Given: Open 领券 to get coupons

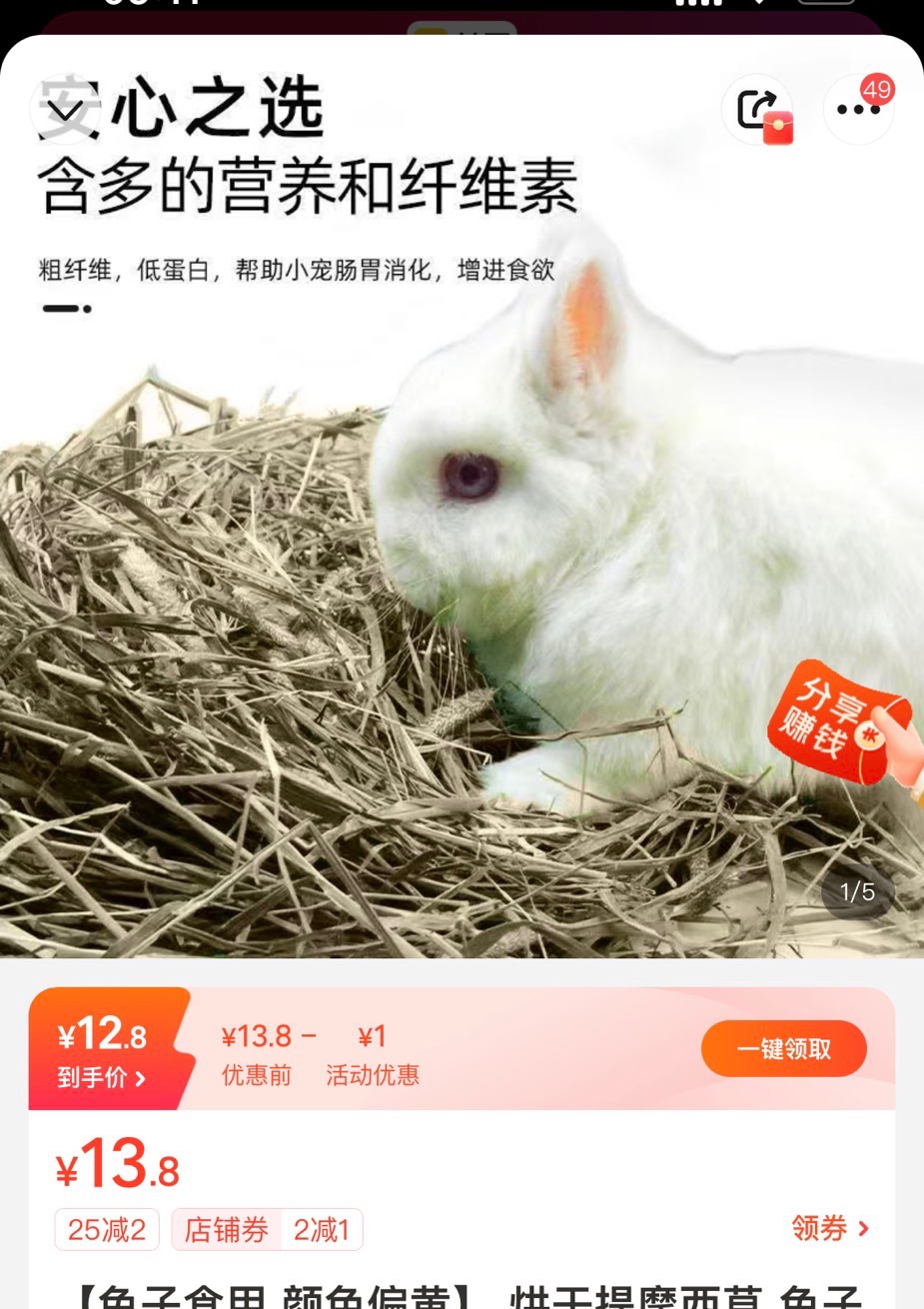Looking at the screenshot, I should tap(829, 1228).
